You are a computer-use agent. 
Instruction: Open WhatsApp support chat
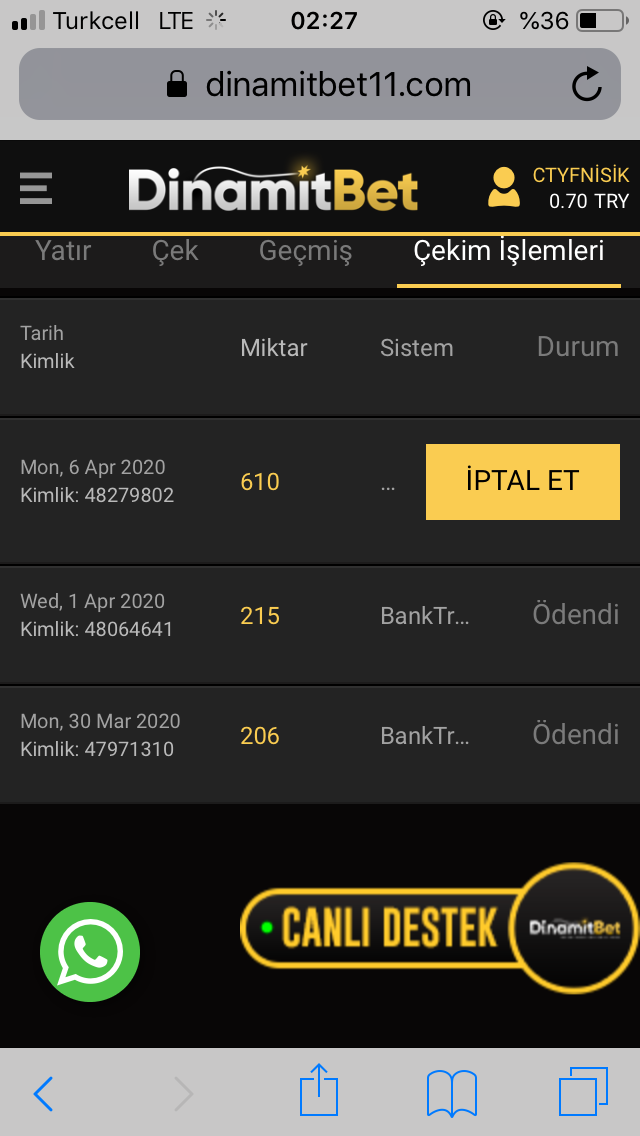click(90, 952)
